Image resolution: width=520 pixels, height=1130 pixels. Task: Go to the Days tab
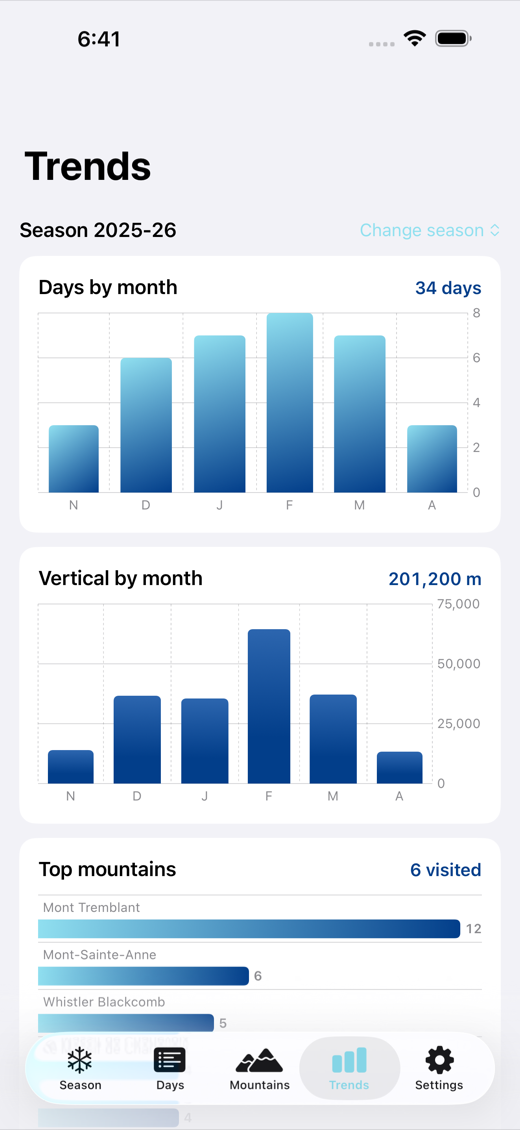click(x=170, y=1069)
